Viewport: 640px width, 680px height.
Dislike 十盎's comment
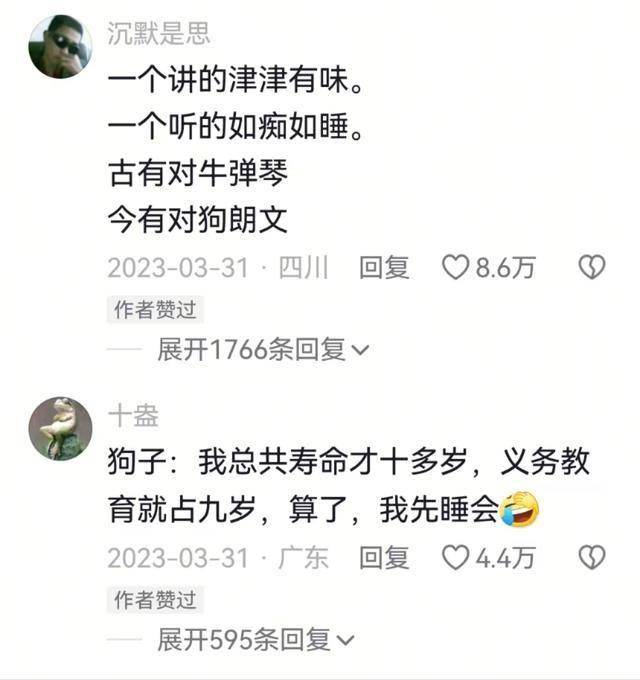(x=593, y=558)
